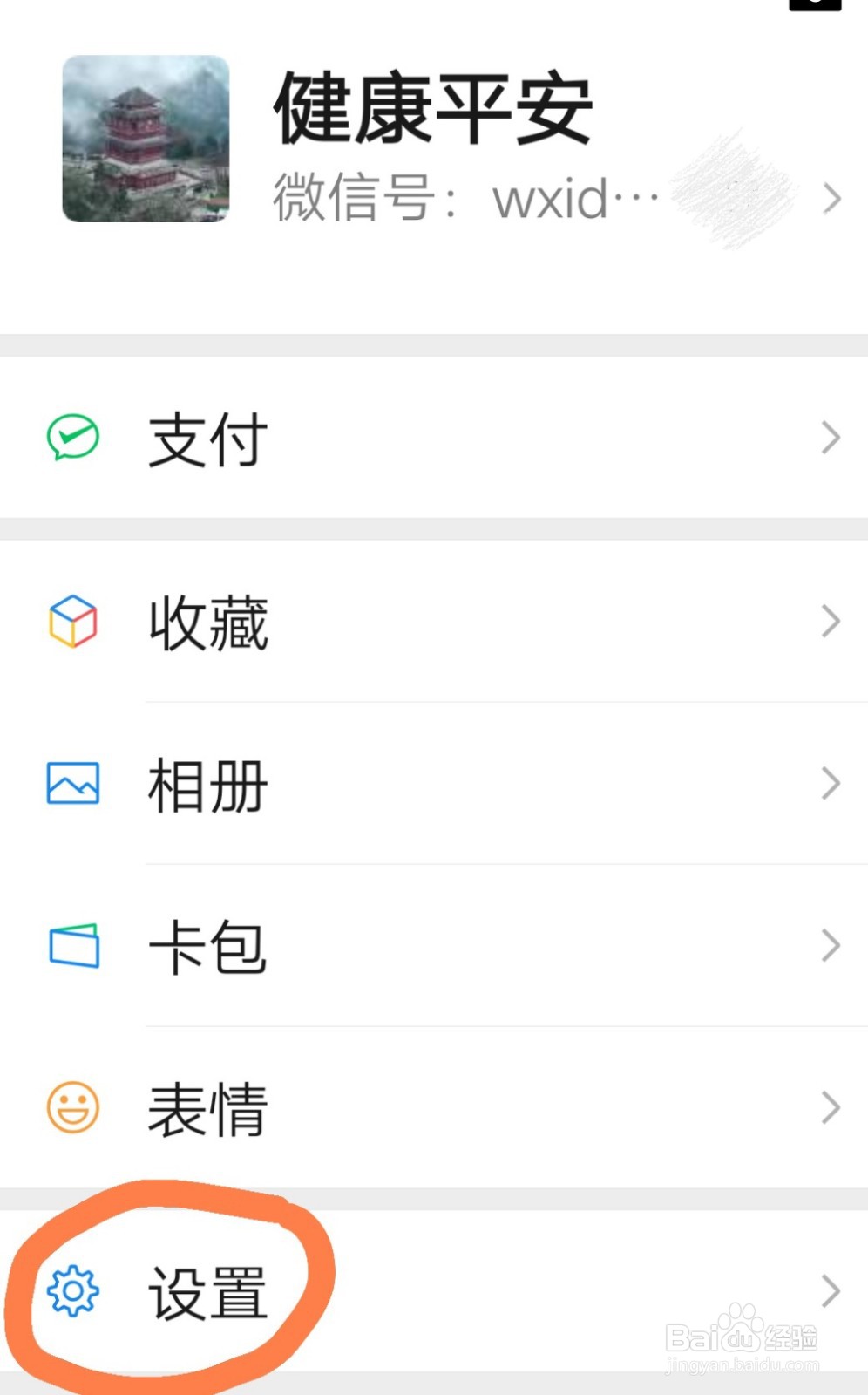Select the 收藏 menu row
868x1395 pixels.
pos(207,621)
